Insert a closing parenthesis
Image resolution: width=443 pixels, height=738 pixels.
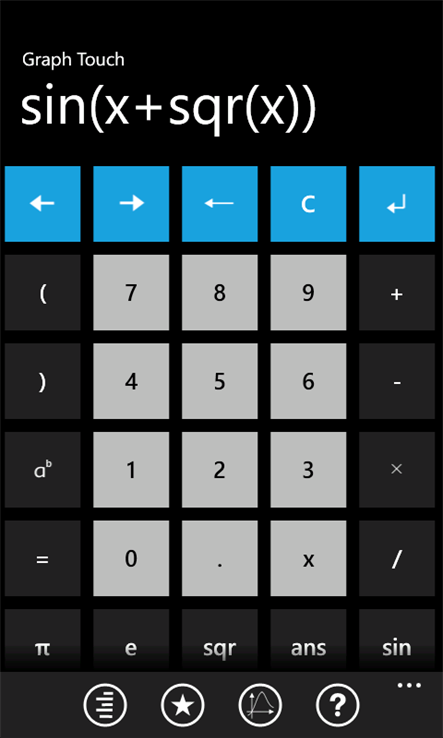[x=42, y=381]
